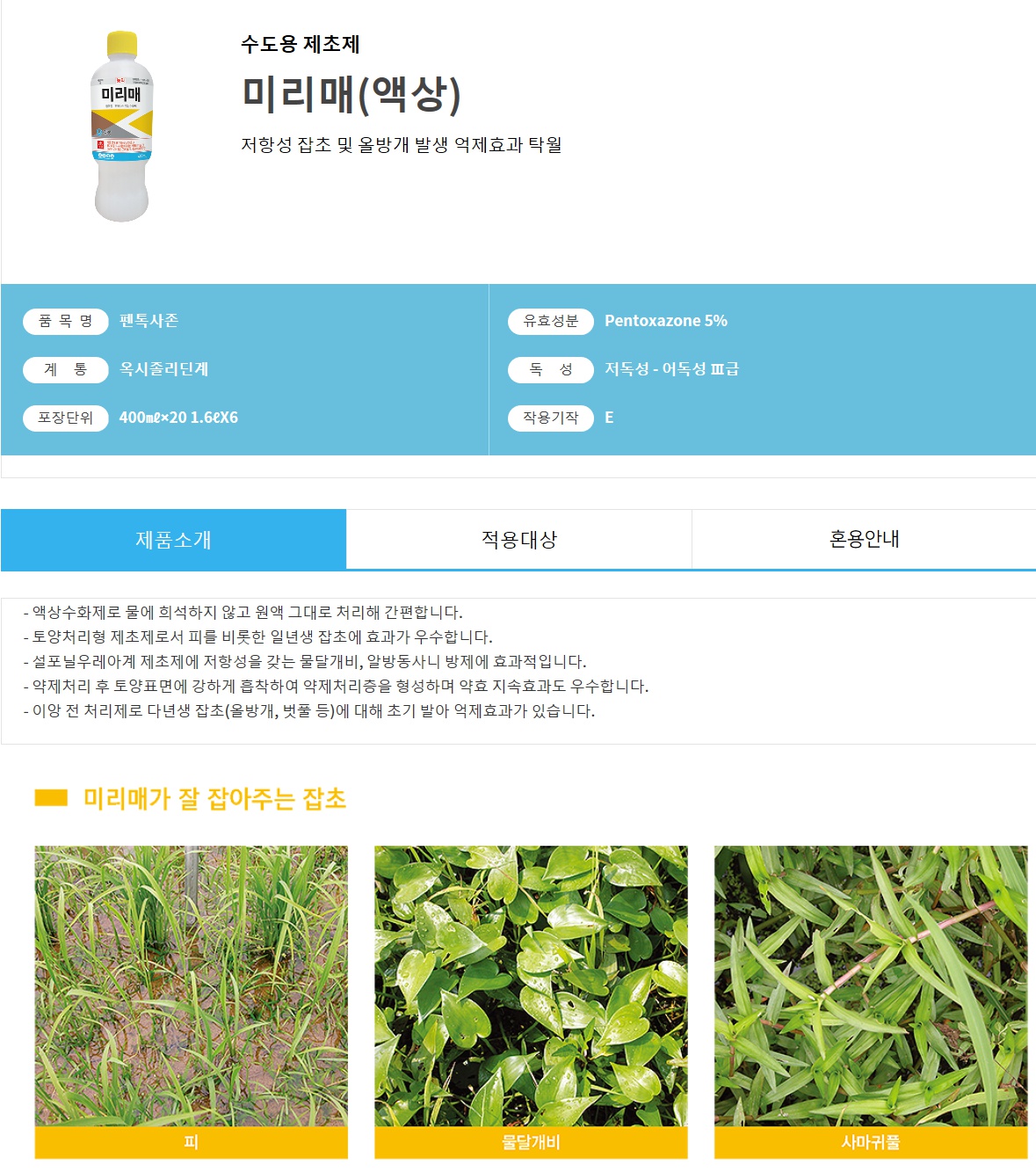1036x1171 pixels.
Task: Open the 혼용안내 tab
Action: coord(864,539)
